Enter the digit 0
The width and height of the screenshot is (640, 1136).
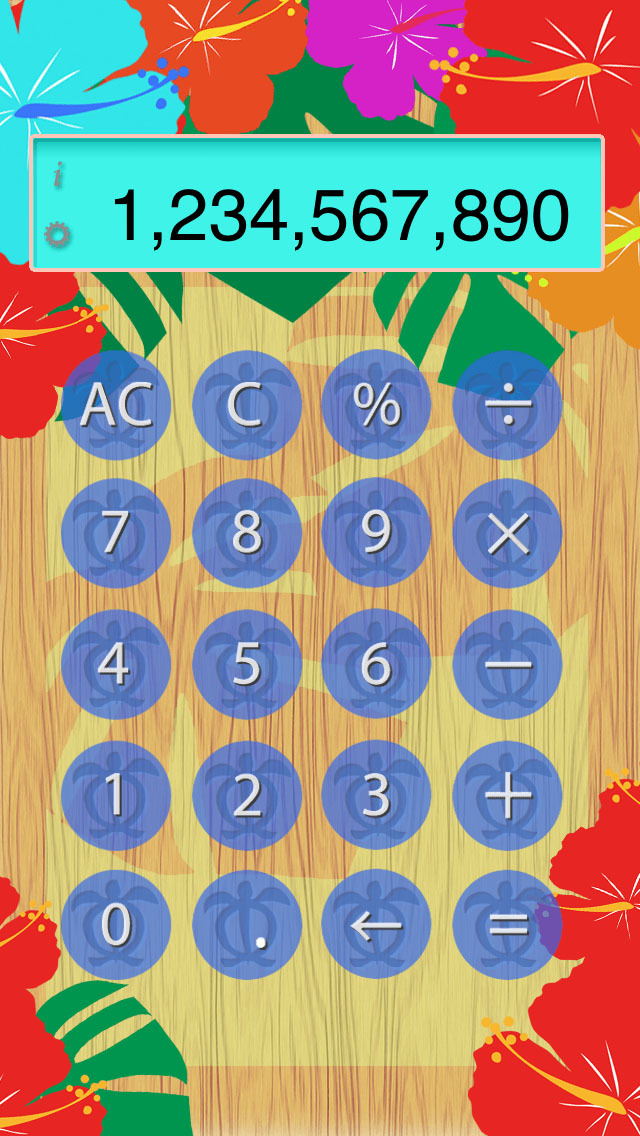[x=116, y=925]
